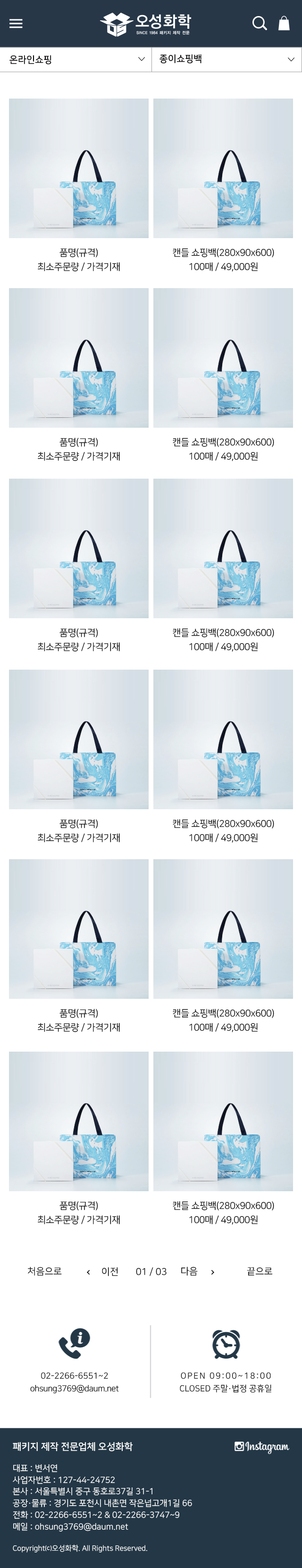Open the search icon
This screenshot has width=302, height=1568.
coord(260,23)
